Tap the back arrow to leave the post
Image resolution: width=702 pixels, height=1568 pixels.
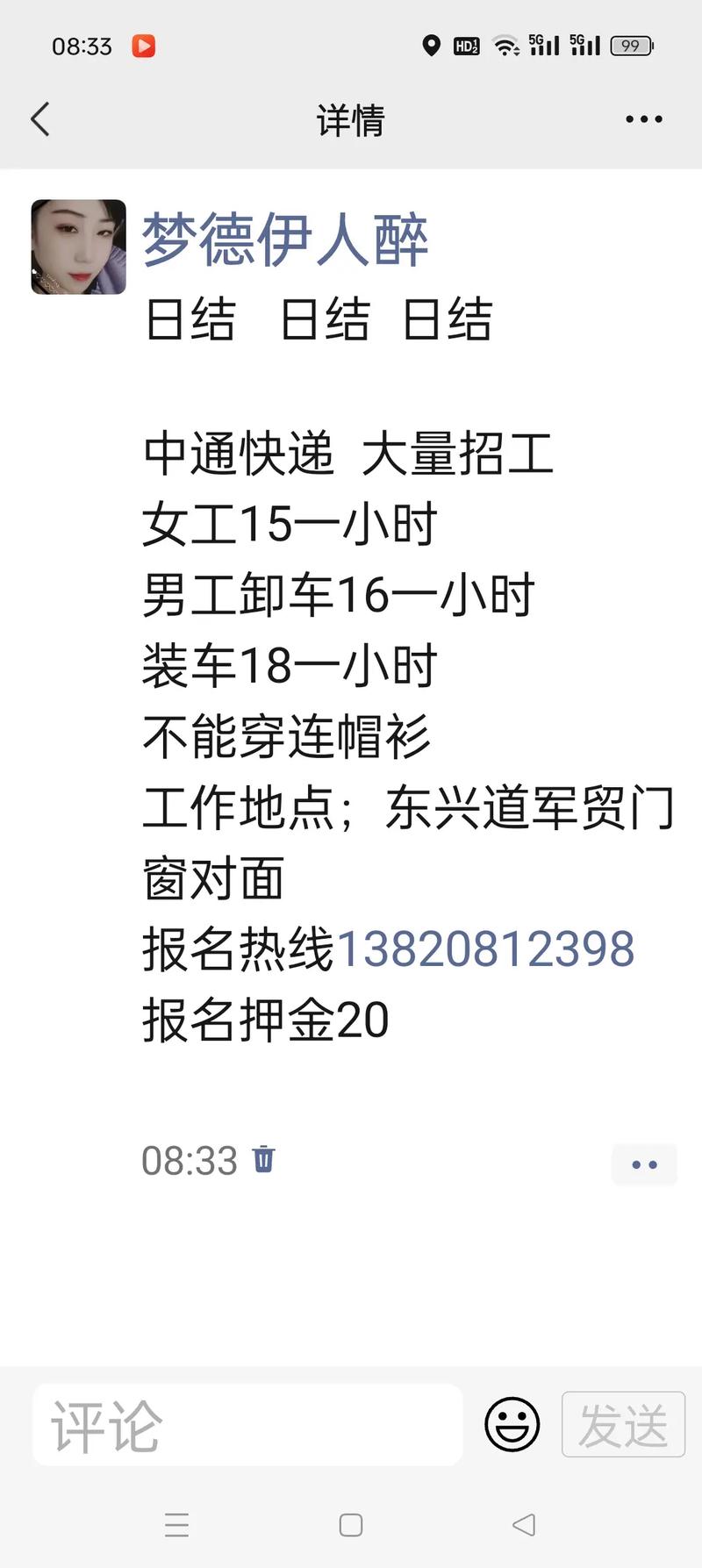[x=39, y=118]
